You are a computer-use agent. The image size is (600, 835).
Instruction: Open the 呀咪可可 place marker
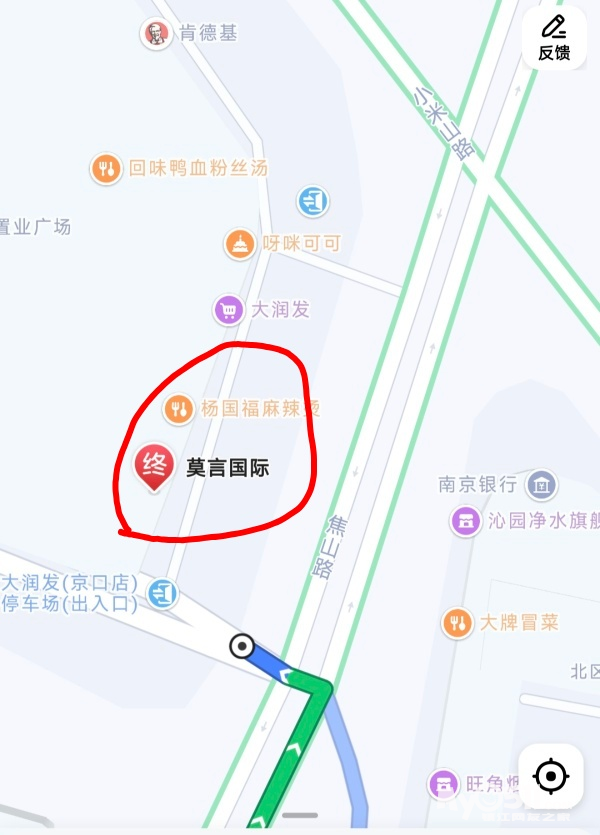pos(239,243)
